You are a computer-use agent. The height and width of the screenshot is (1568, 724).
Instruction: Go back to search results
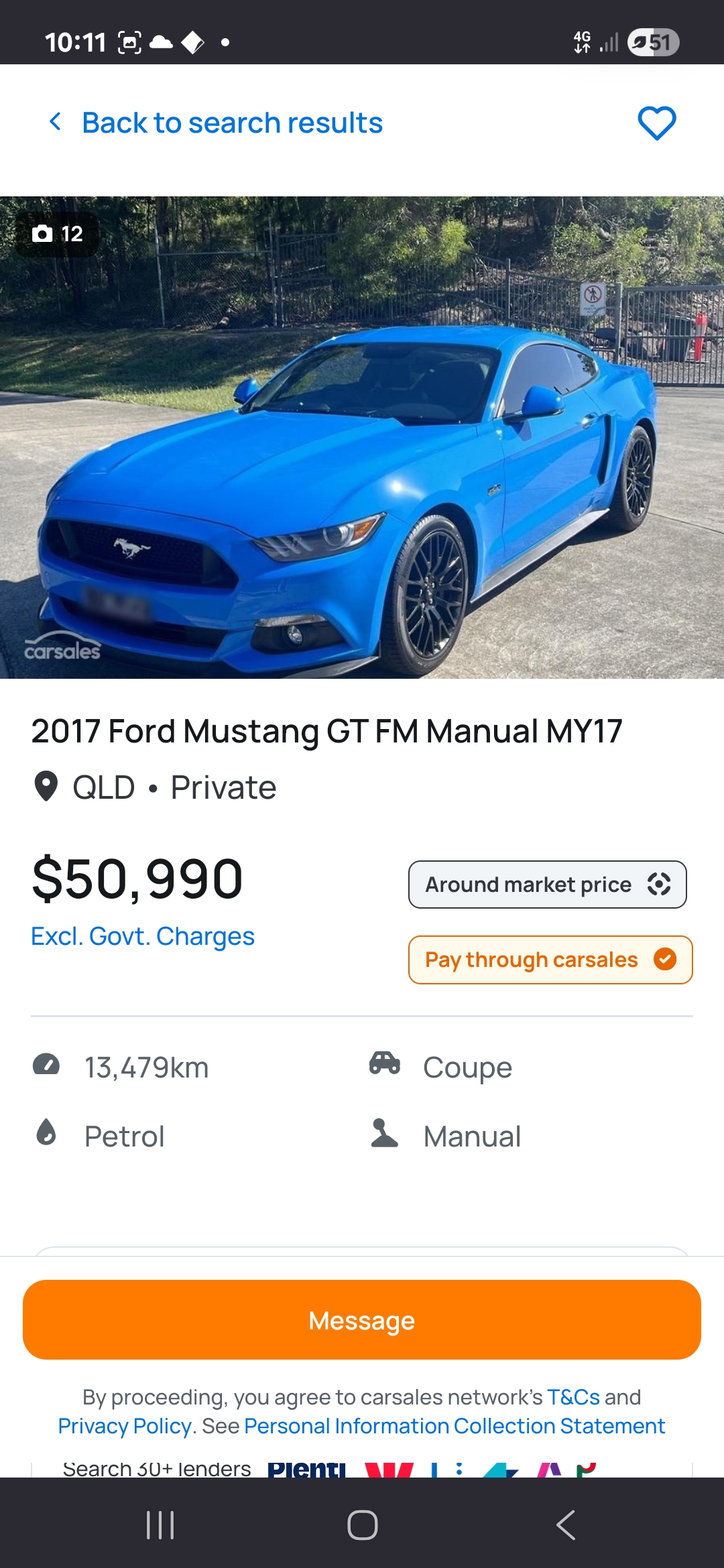pos(216,123)
